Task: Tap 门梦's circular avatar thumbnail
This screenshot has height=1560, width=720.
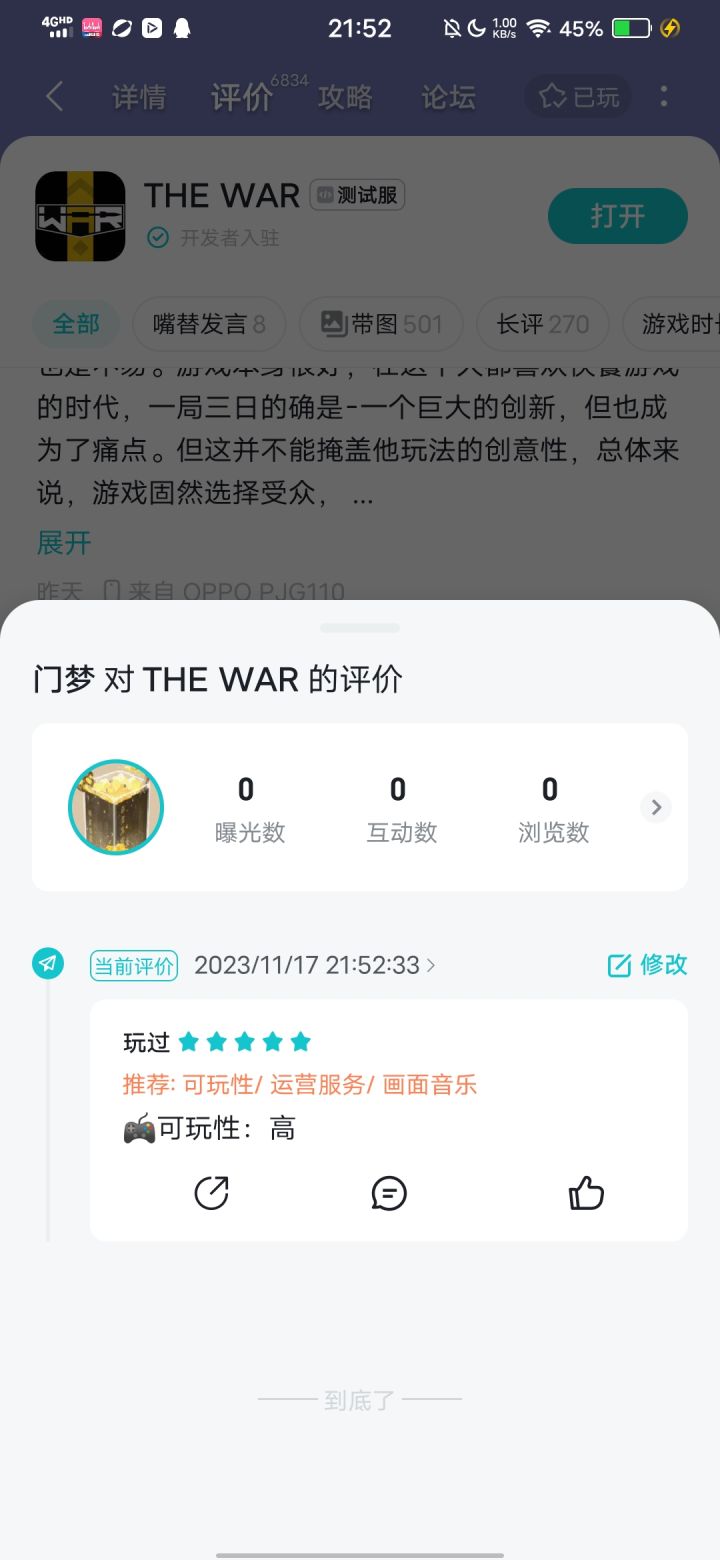Action: [x=115, y=806]
